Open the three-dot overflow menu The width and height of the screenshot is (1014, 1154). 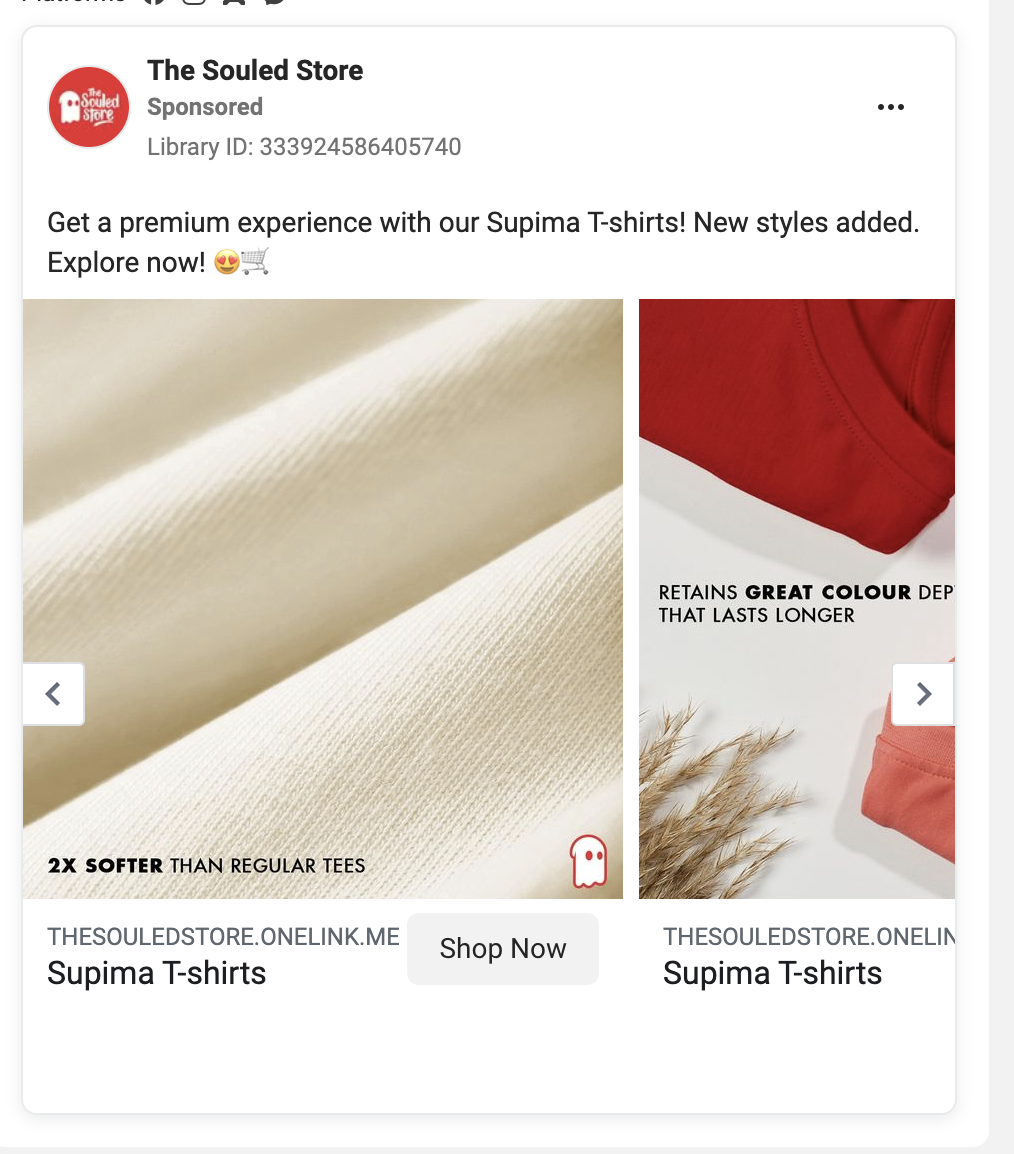pos(890,108)
